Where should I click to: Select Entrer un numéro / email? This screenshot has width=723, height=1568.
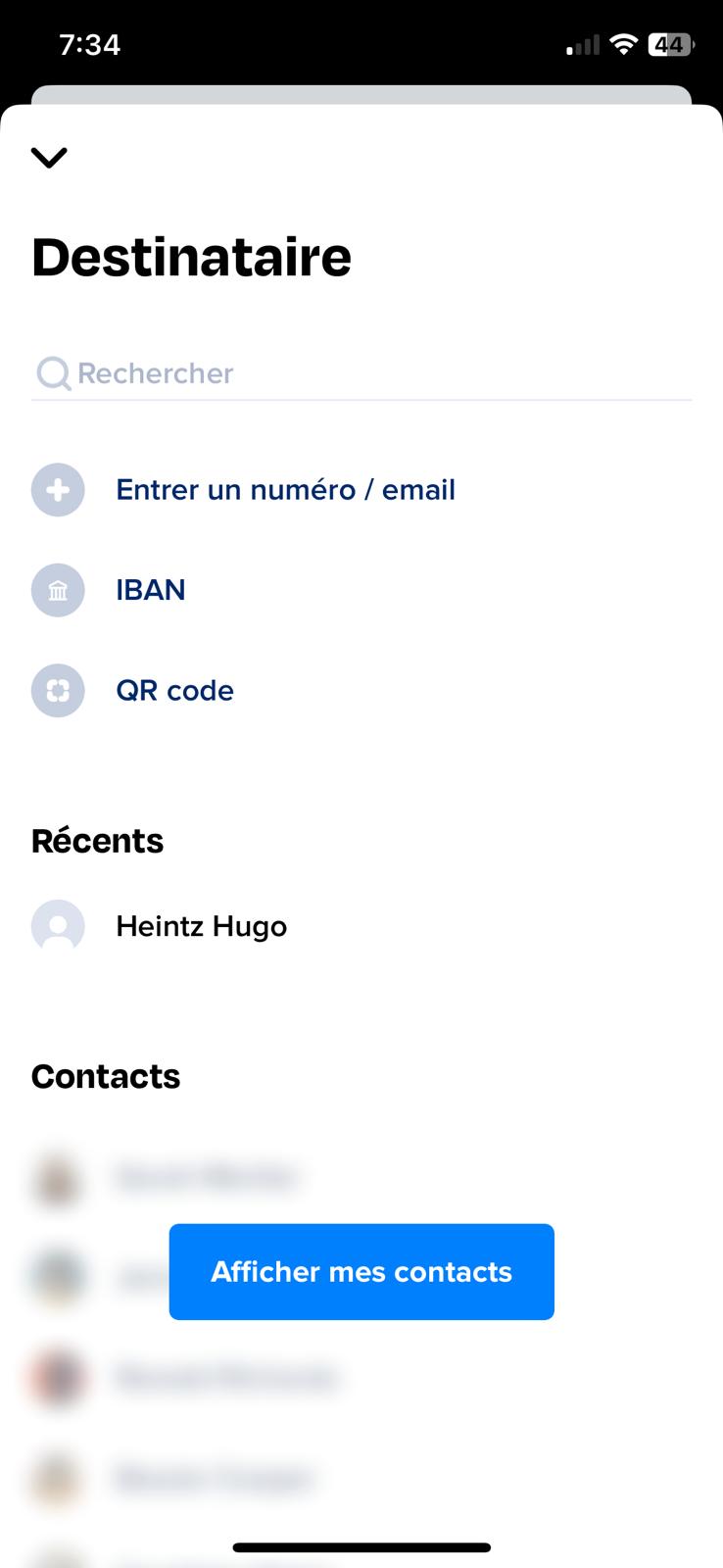tap(284, 490)
